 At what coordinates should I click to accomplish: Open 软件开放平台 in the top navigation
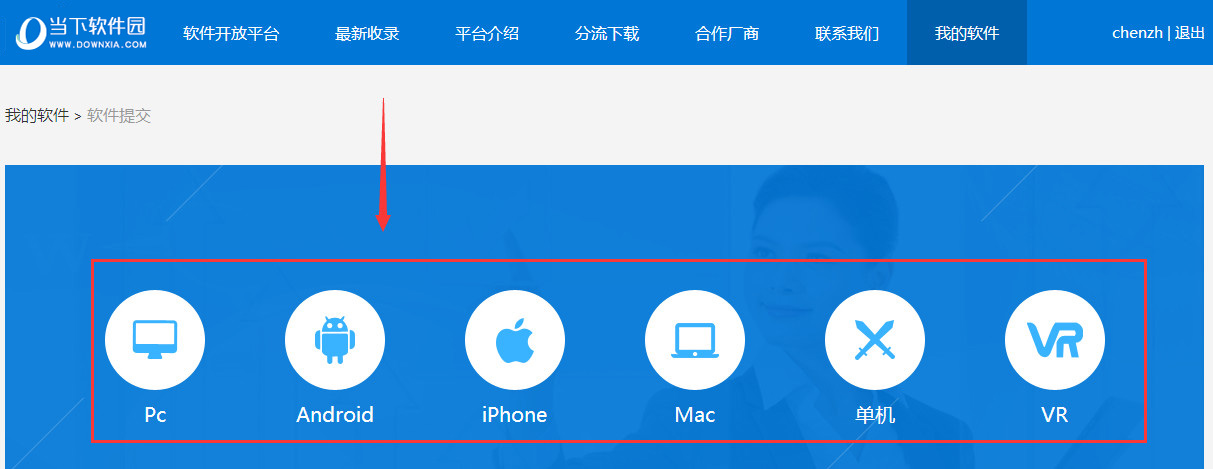pos(231,33)
